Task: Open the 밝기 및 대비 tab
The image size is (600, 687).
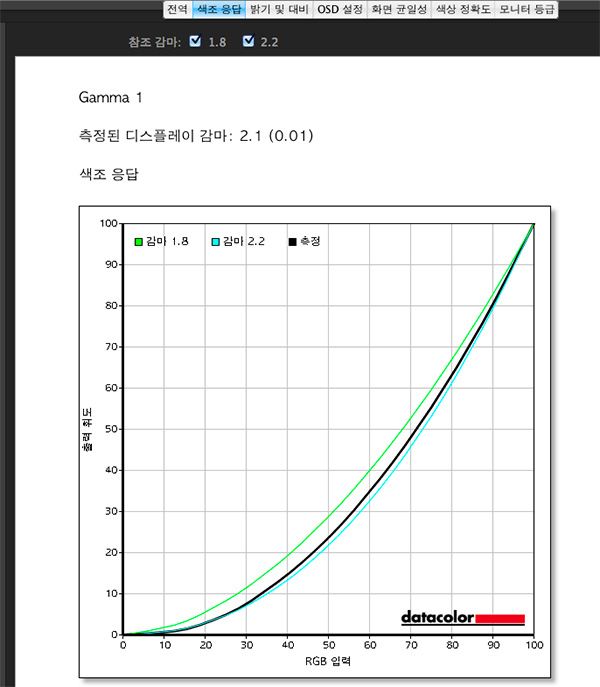Action: point(279,9)
